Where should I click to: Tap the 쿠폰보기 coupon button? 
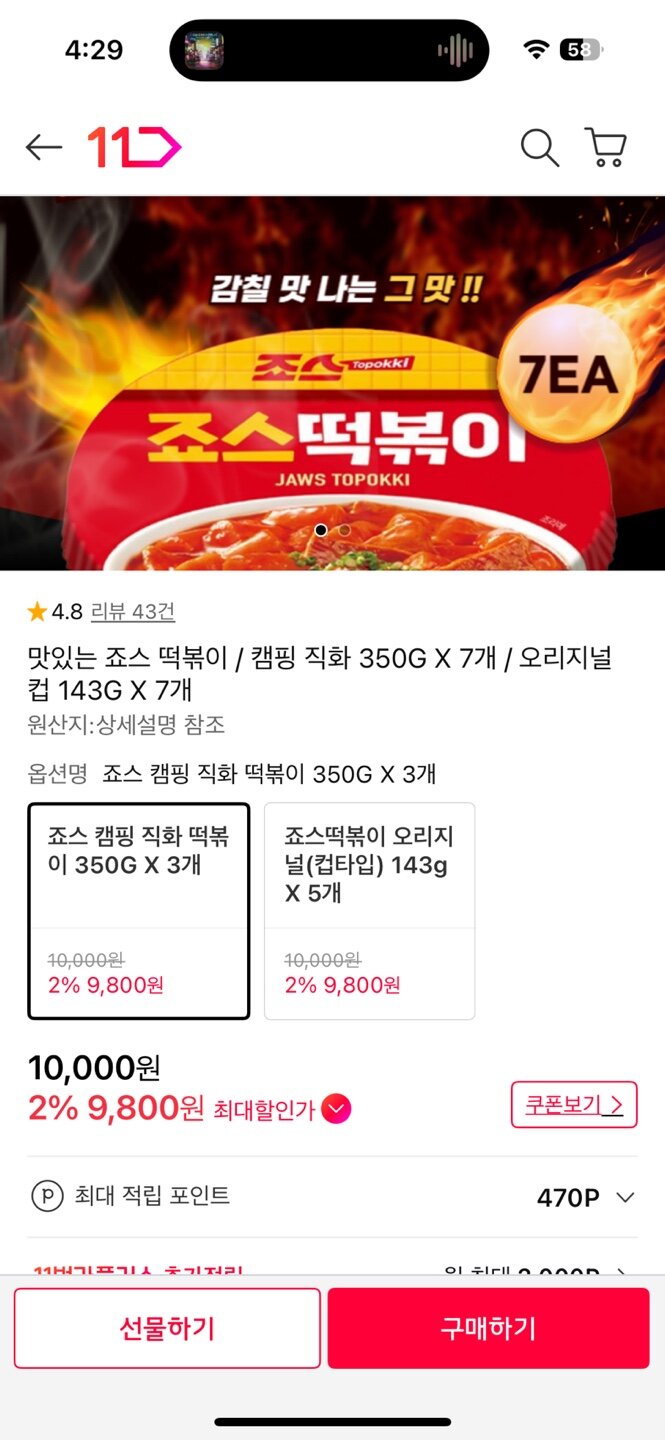573,1104
